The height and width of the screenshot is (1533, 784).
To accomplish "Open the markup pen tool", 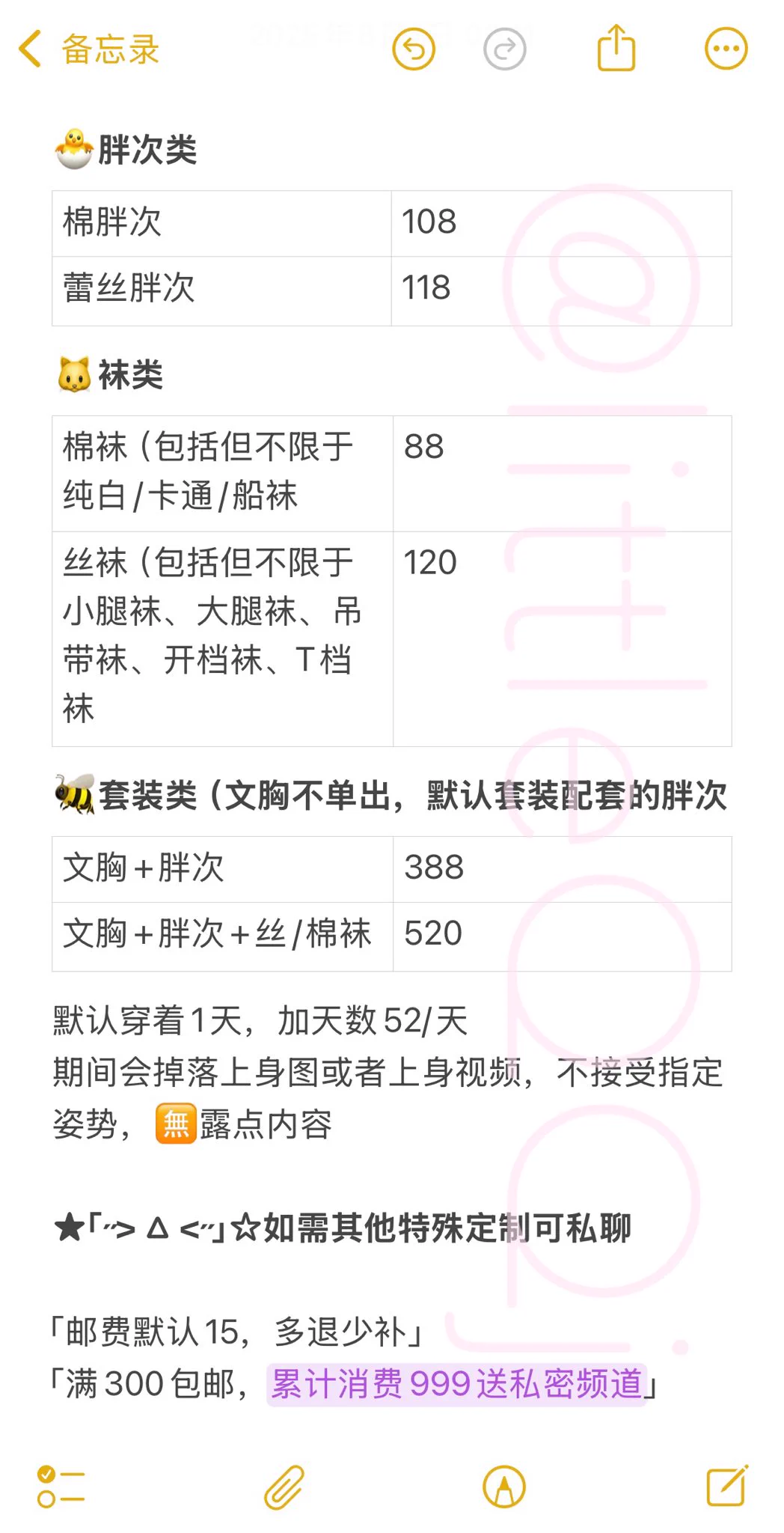I will [x=504, y=1486].
